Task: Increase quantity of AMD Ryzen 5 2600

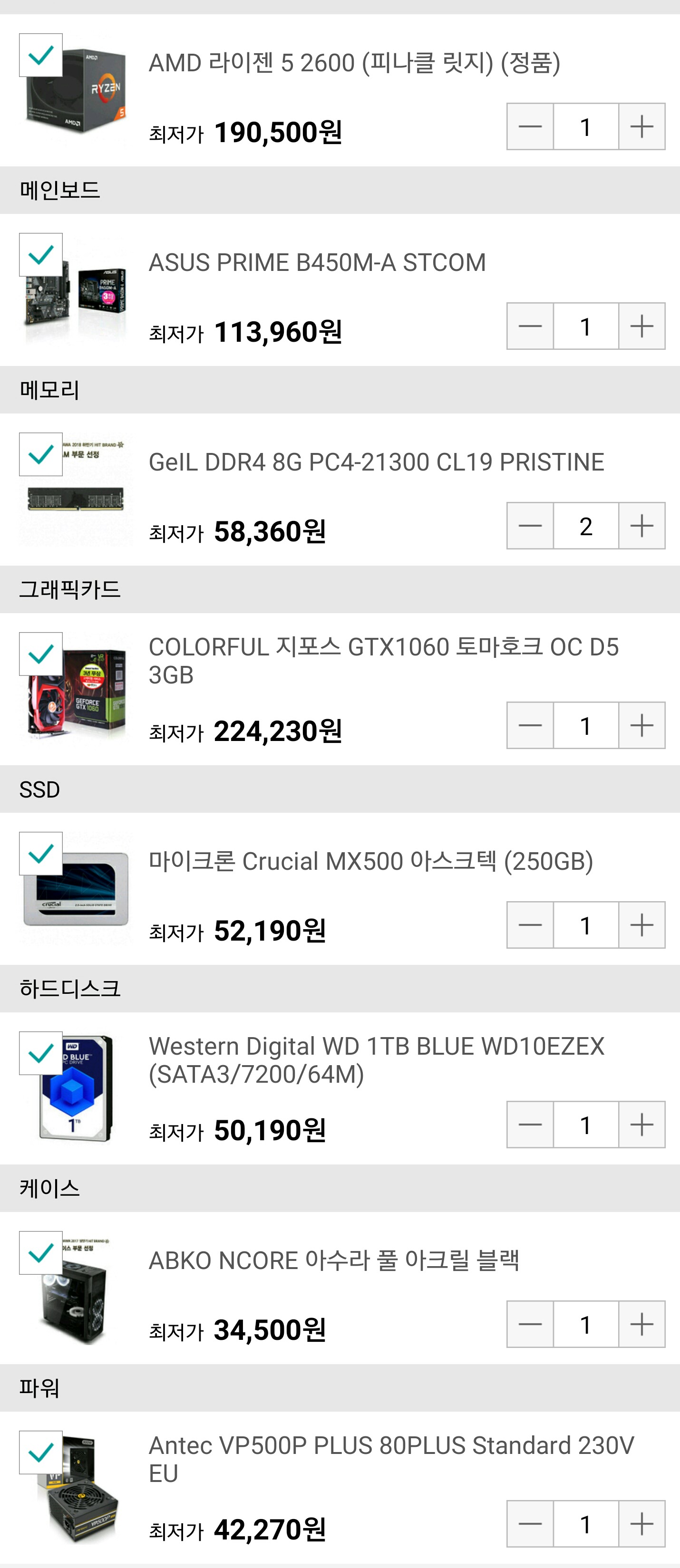Action: tap(641, 126)
